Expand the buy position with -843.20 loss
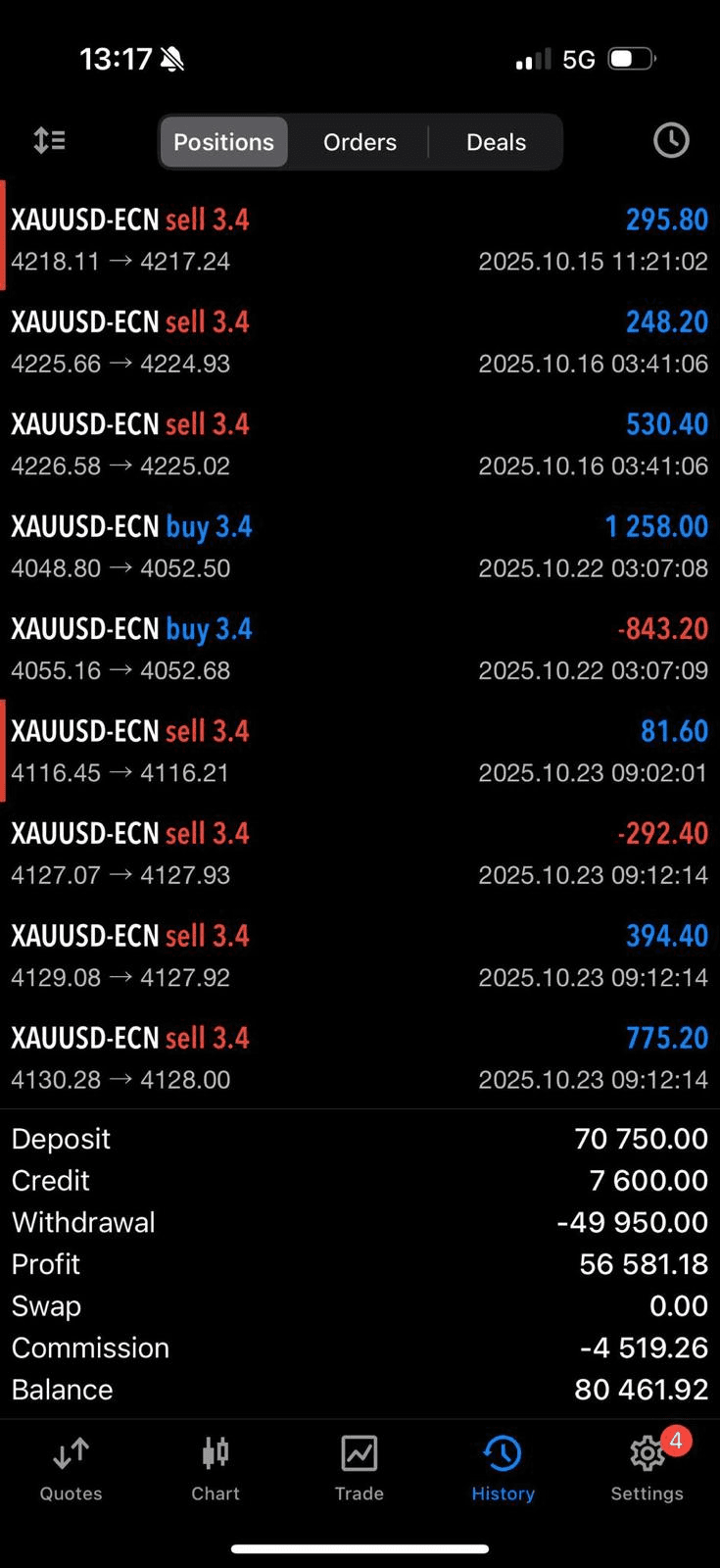This screenshot has height=1568, width=720. (360, 649)
